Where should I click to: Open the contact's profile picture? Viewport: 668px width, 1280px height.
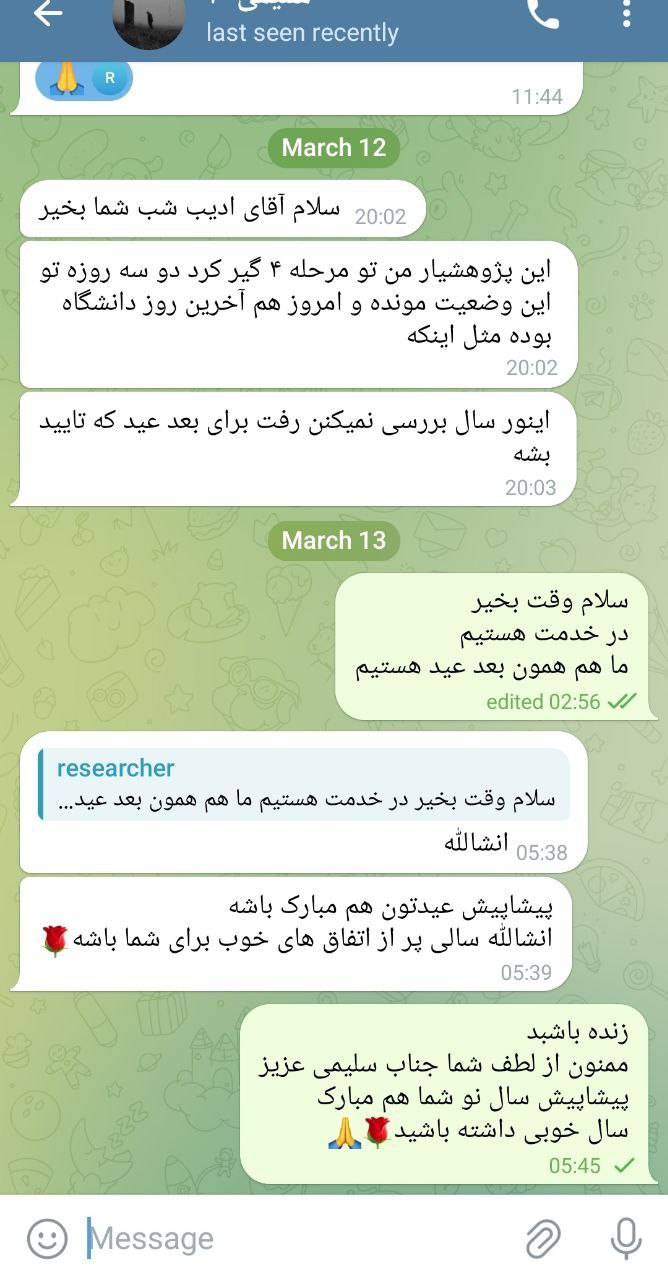click(148, 19)
